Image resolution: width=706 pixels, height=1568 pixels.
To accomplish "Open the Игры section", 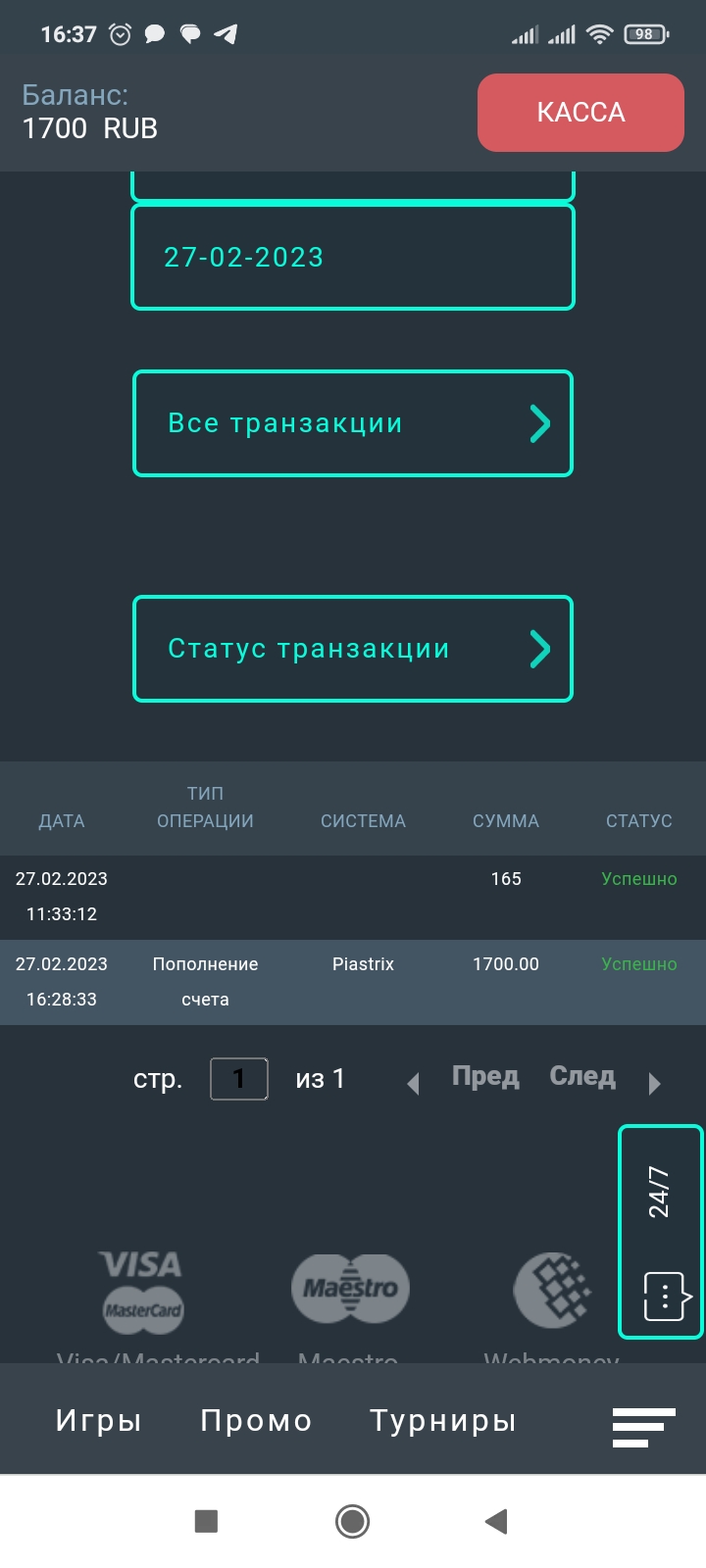I will pos(98,1420).
